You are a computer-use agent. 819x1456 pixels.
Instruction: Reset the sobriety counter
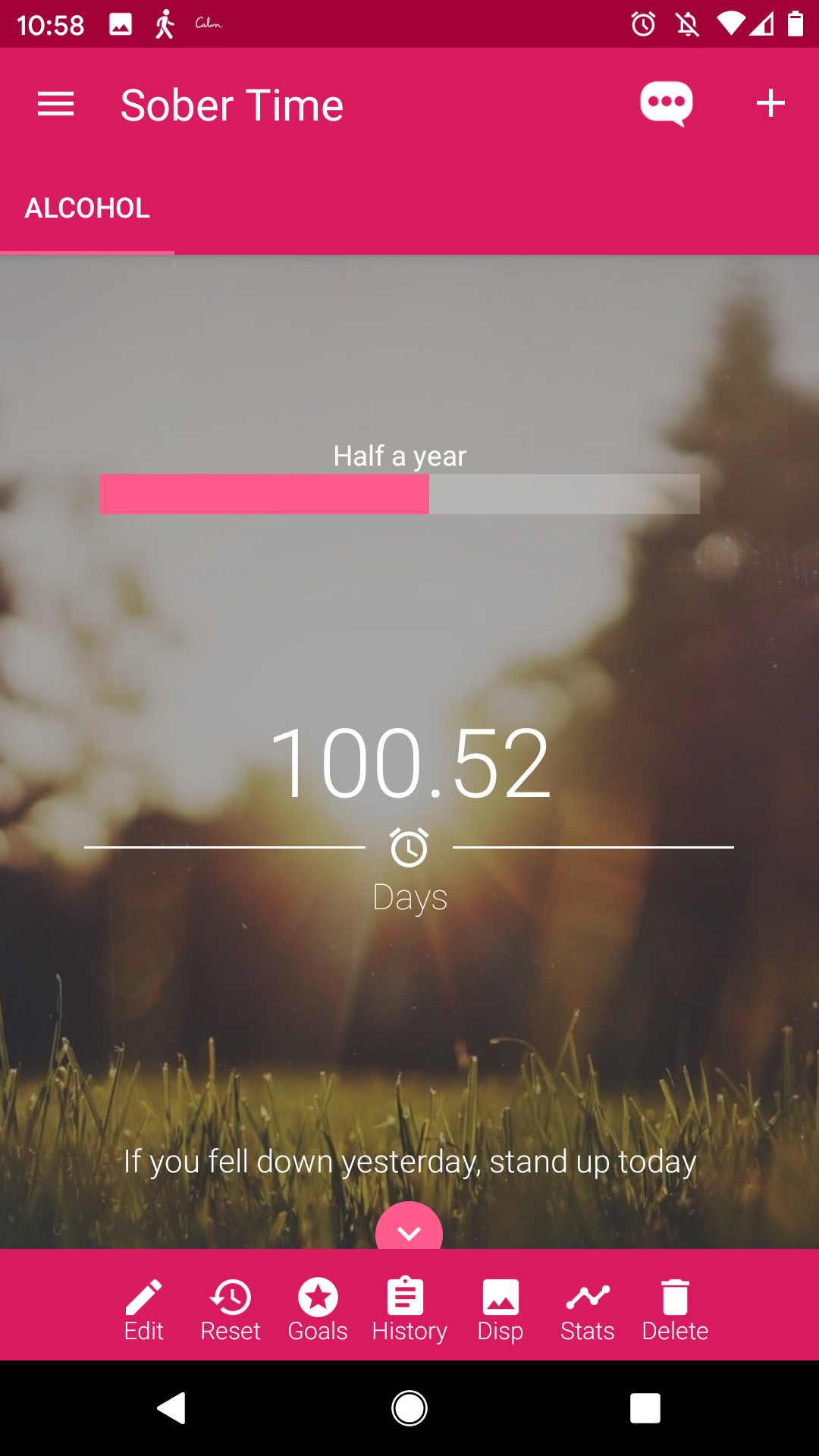(x=231, y=1310)
